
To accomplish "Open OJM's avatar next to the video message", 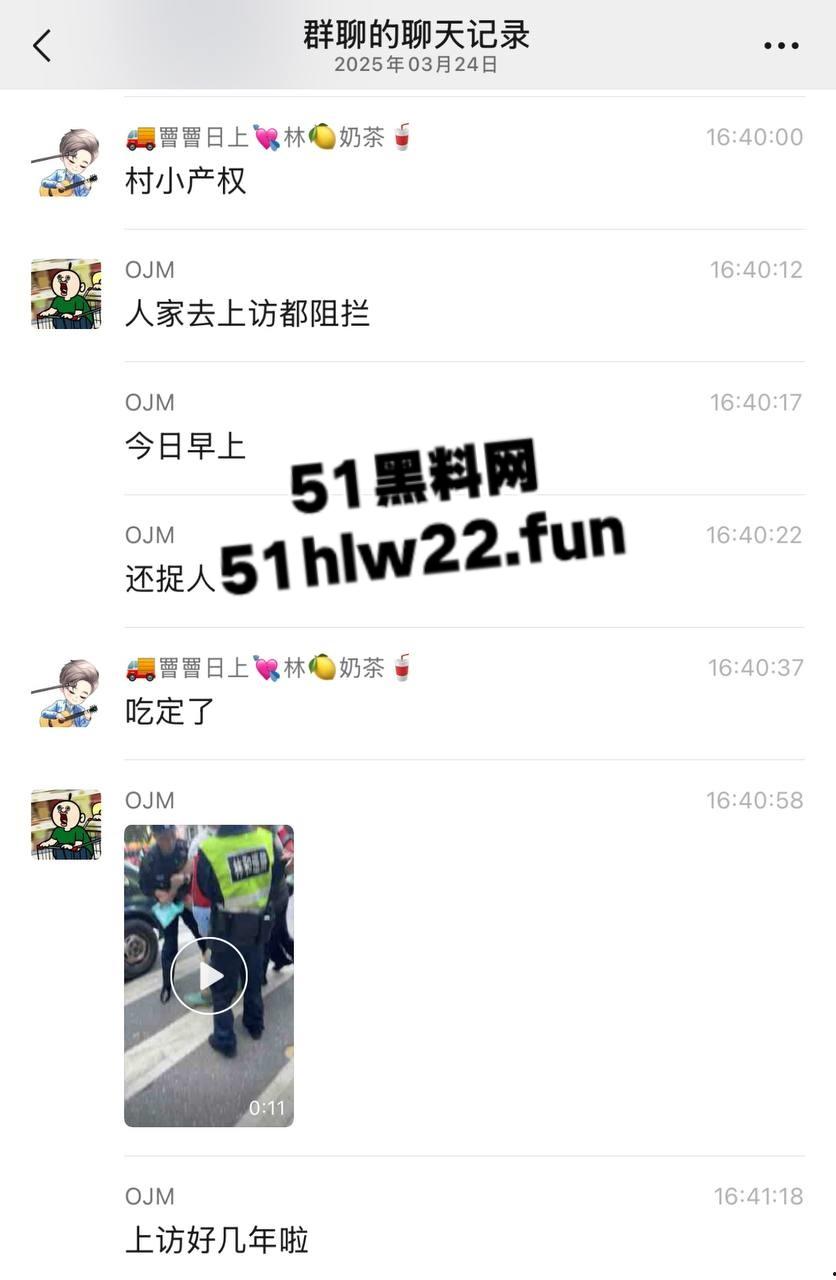I will pyautogui.click(x=65, y=823).
